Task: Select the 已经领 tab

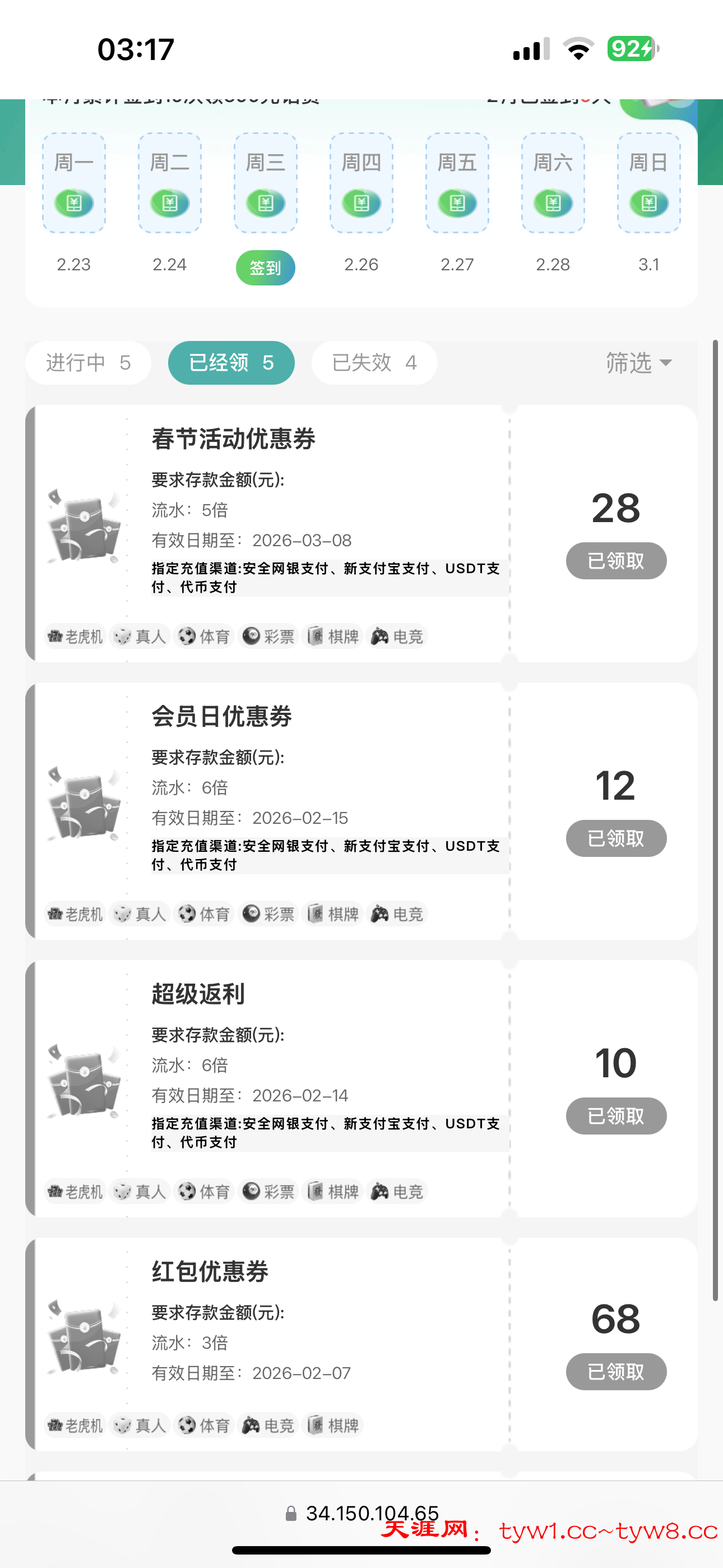Action: tap(231, 363)
